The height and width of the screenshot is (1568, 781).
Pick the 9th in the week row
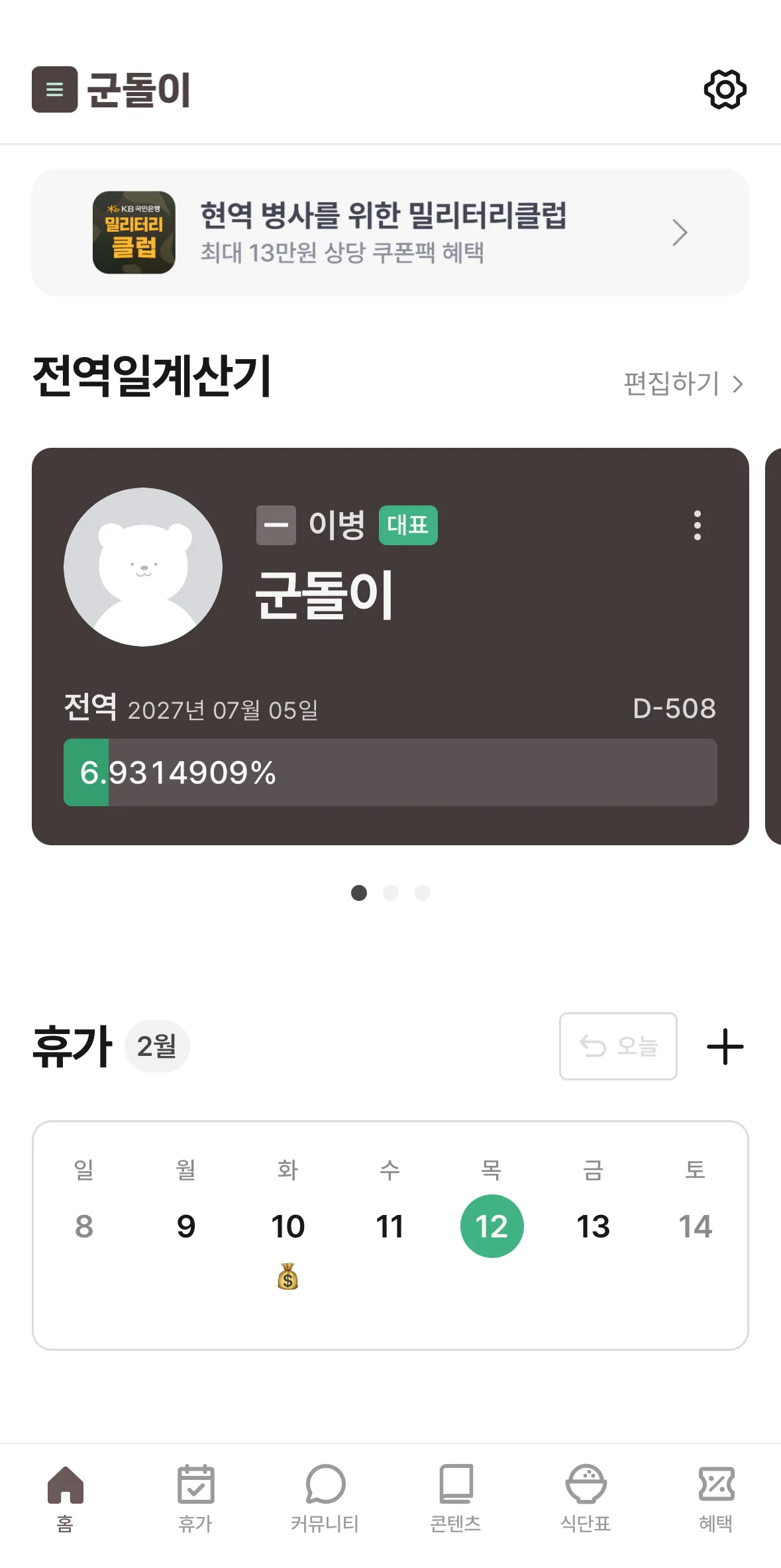tap(186, 1226)
